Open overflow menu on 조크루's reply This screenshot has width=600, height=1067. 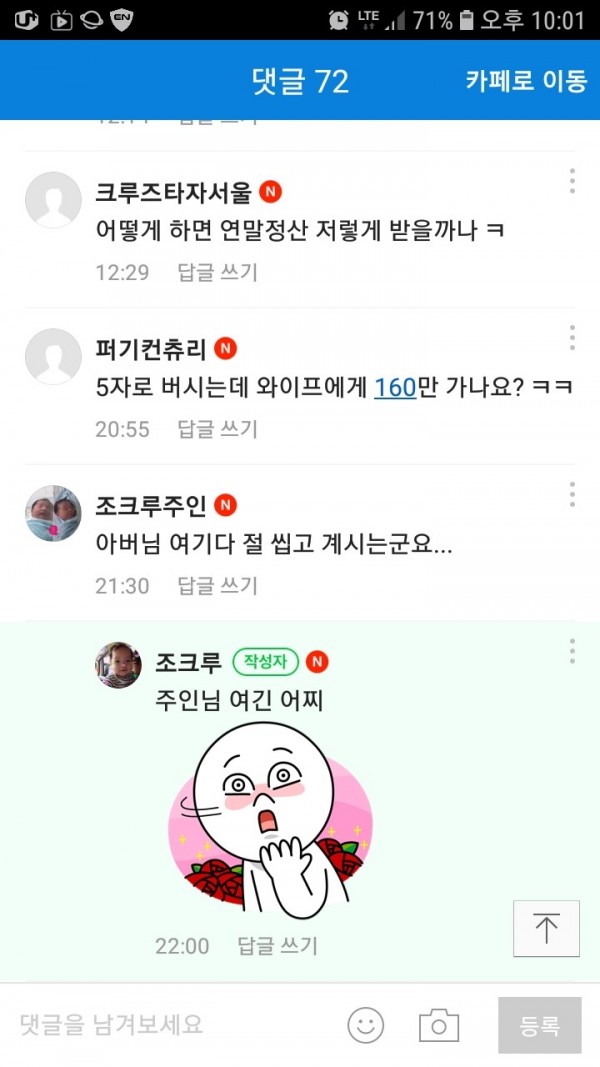(x=572, y=651)
